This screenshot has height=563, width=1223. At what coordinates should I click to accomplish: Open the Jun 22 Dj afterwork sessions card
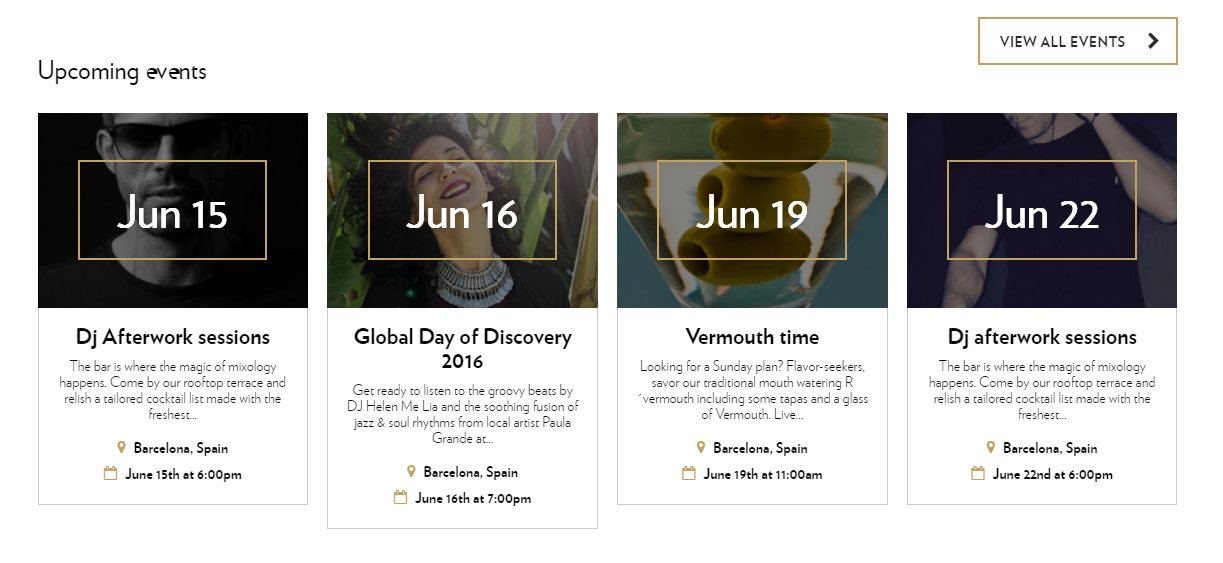pyautogui.click(x=1042, y=309)
